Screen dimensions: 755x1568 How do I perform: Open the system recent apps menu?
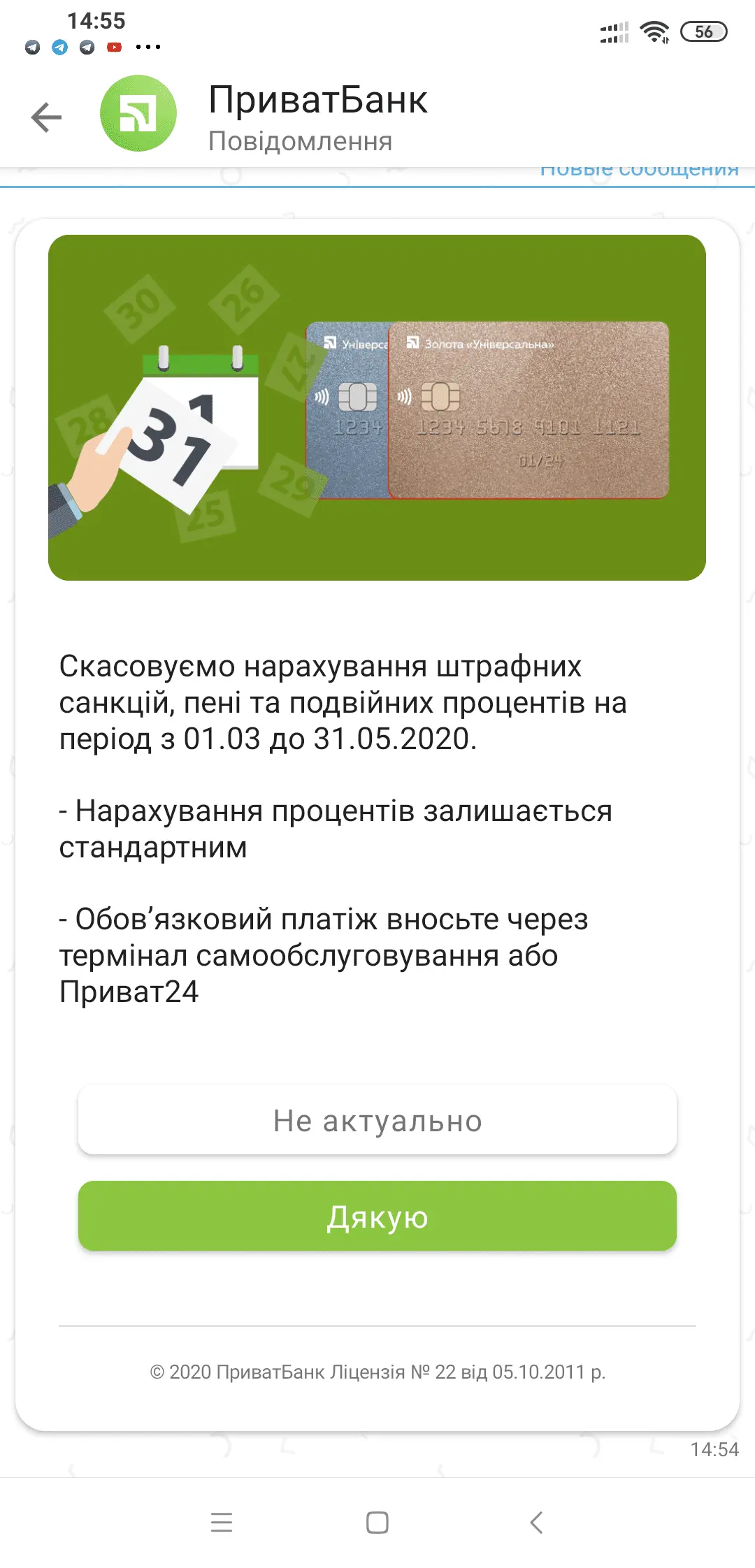click(222, 1522)
